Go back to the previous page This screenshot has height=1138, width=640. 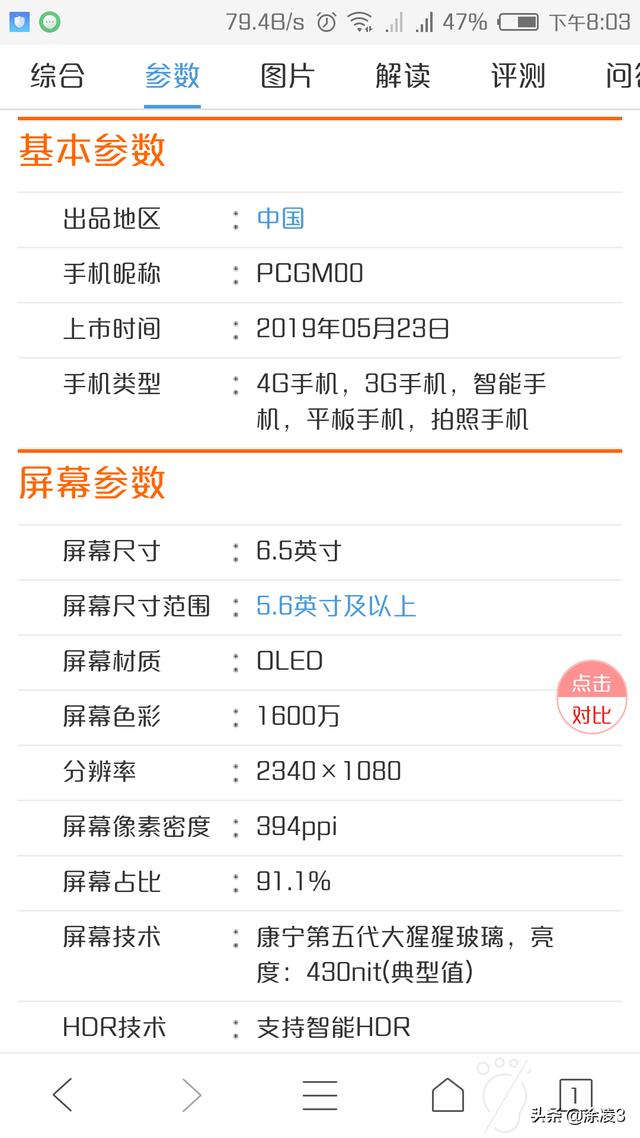(63, 1095)
